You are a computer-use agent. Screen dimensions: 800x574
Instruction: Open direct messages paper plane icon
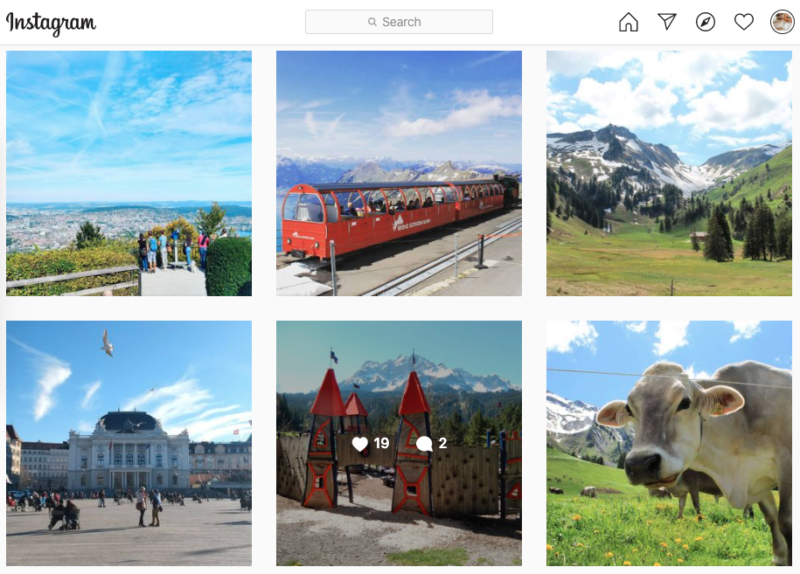667,22
